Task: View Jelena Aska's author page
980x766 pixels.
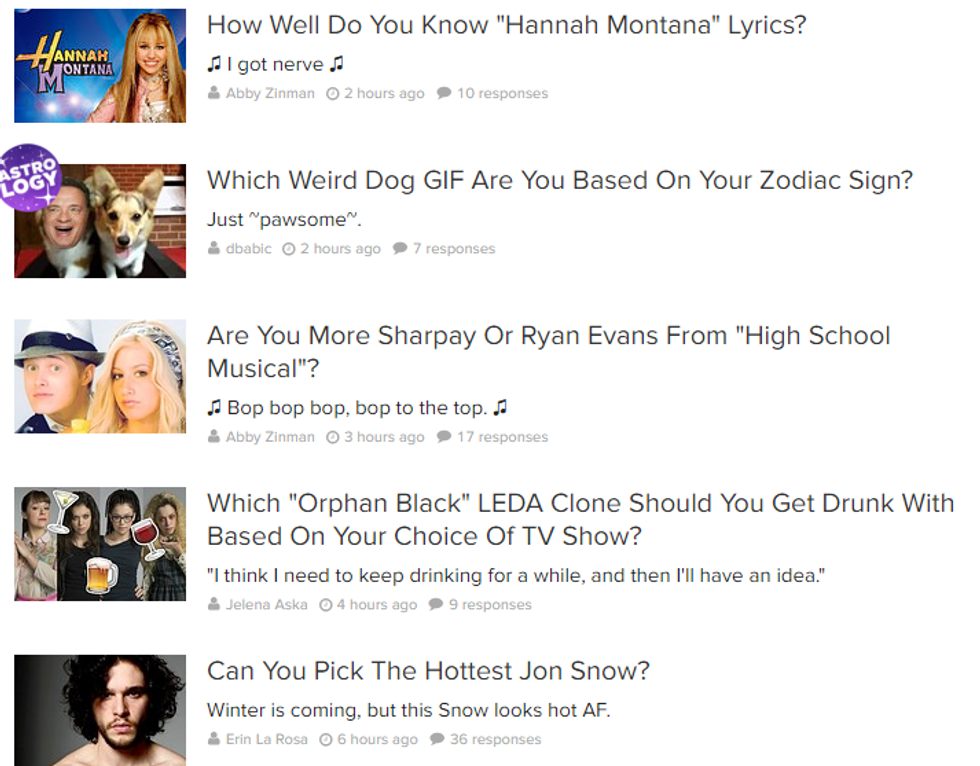Action: click(x=266, y=605)
